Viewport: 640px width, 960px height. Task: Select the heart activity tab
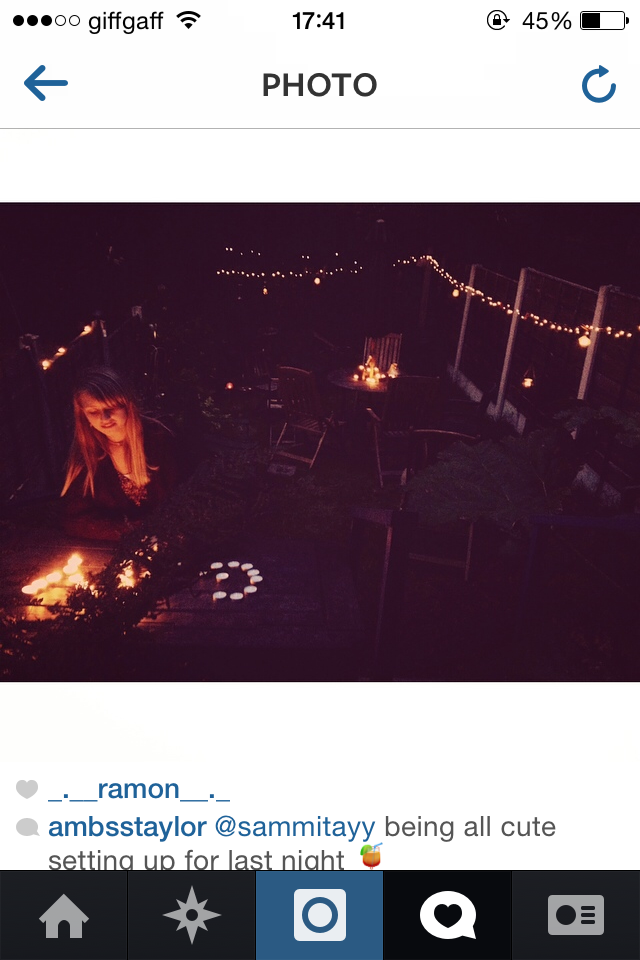447,915
